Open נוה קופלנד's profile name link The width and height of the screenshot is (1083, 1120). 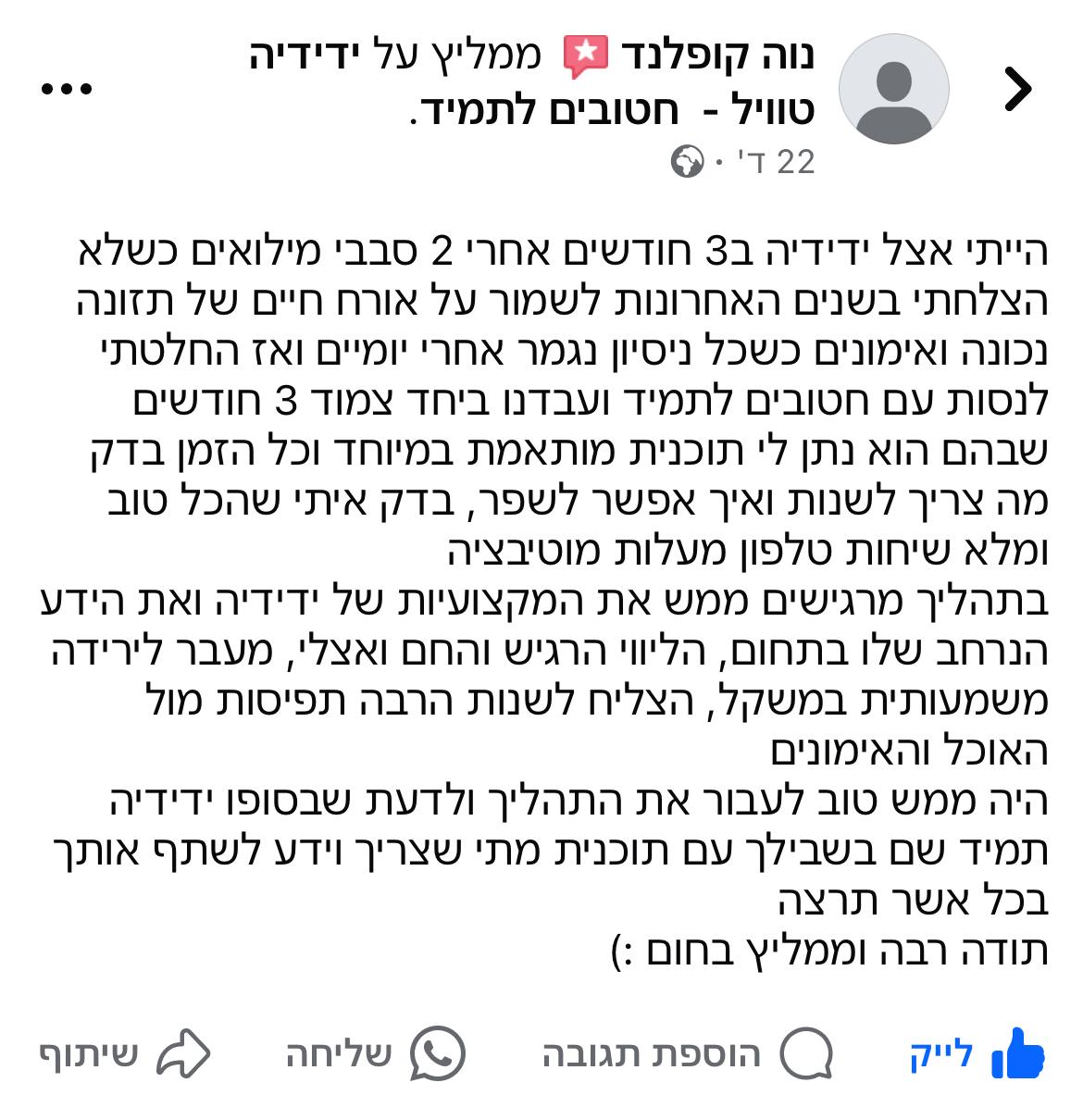coord(715,57)
